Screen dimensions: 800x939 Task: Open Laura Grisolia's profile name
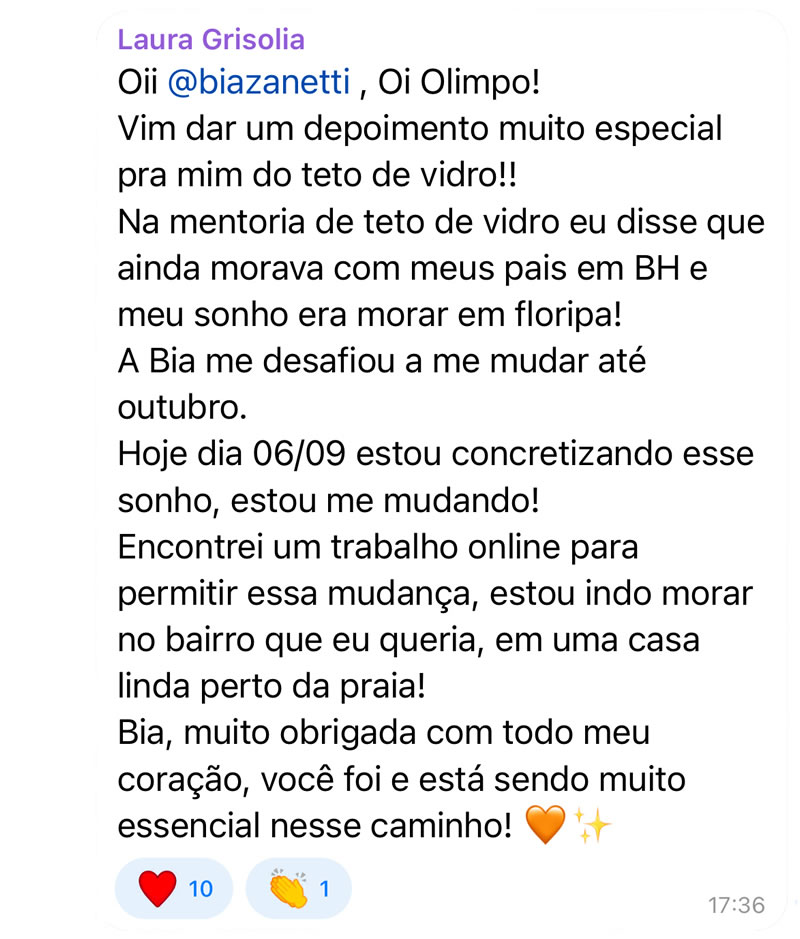point(211,40)
